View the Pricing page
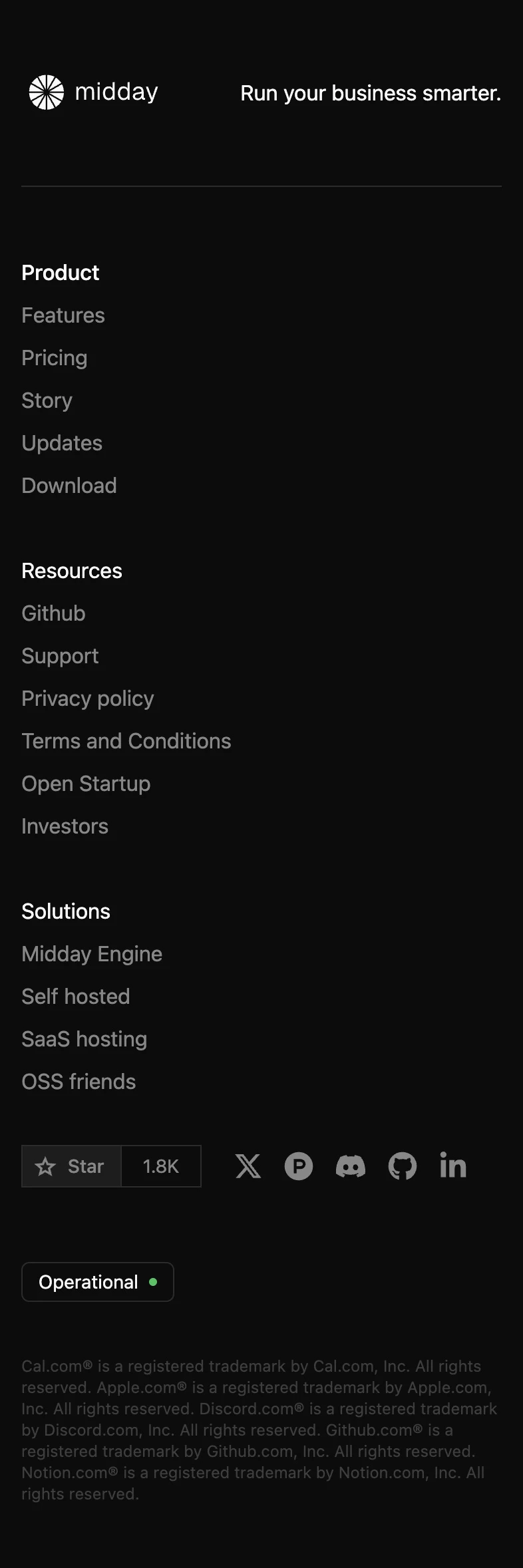 (x=54, y=358)
